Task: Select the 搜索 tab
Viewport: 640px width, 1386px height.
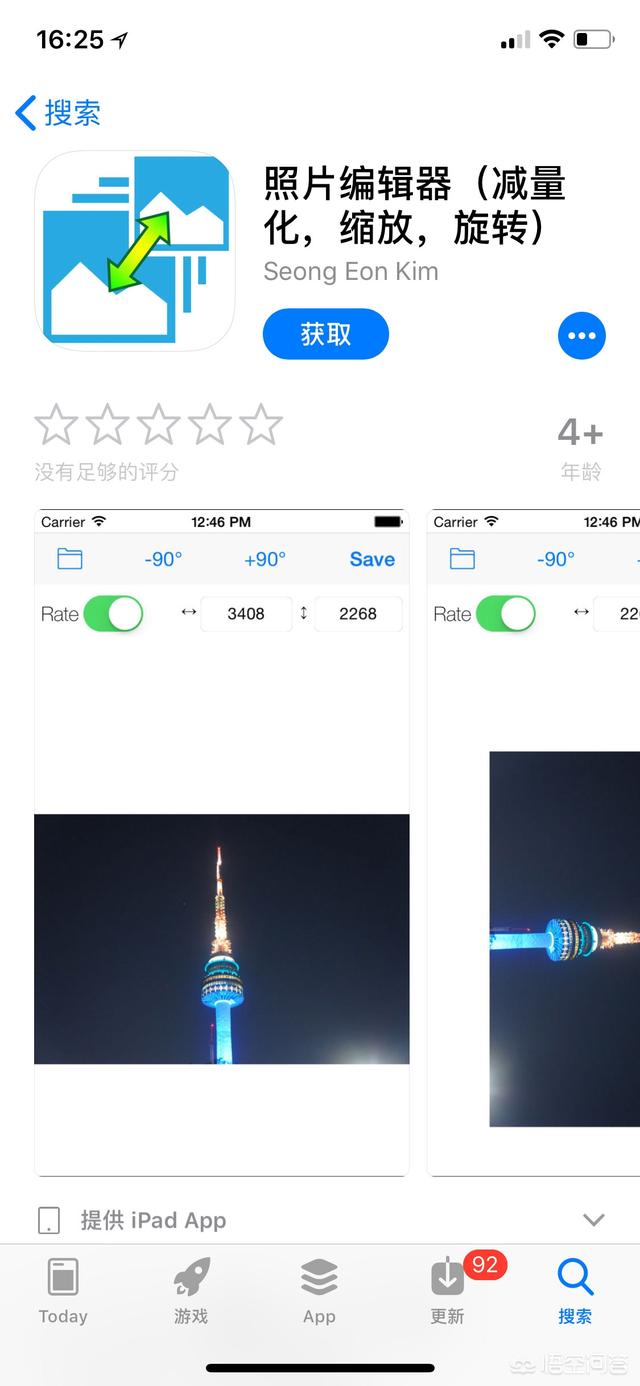Action: [x=575, y=1291]
